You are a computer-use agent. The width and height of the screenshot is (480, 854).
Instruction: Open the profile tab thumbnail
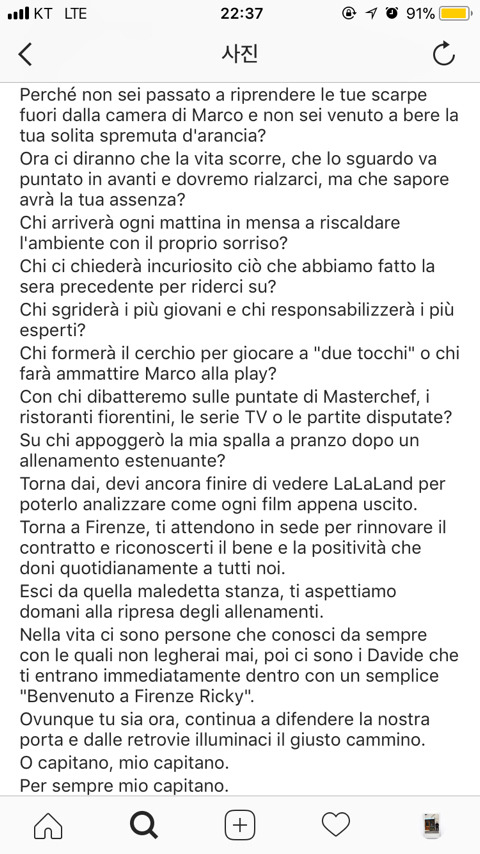point(432,826)
